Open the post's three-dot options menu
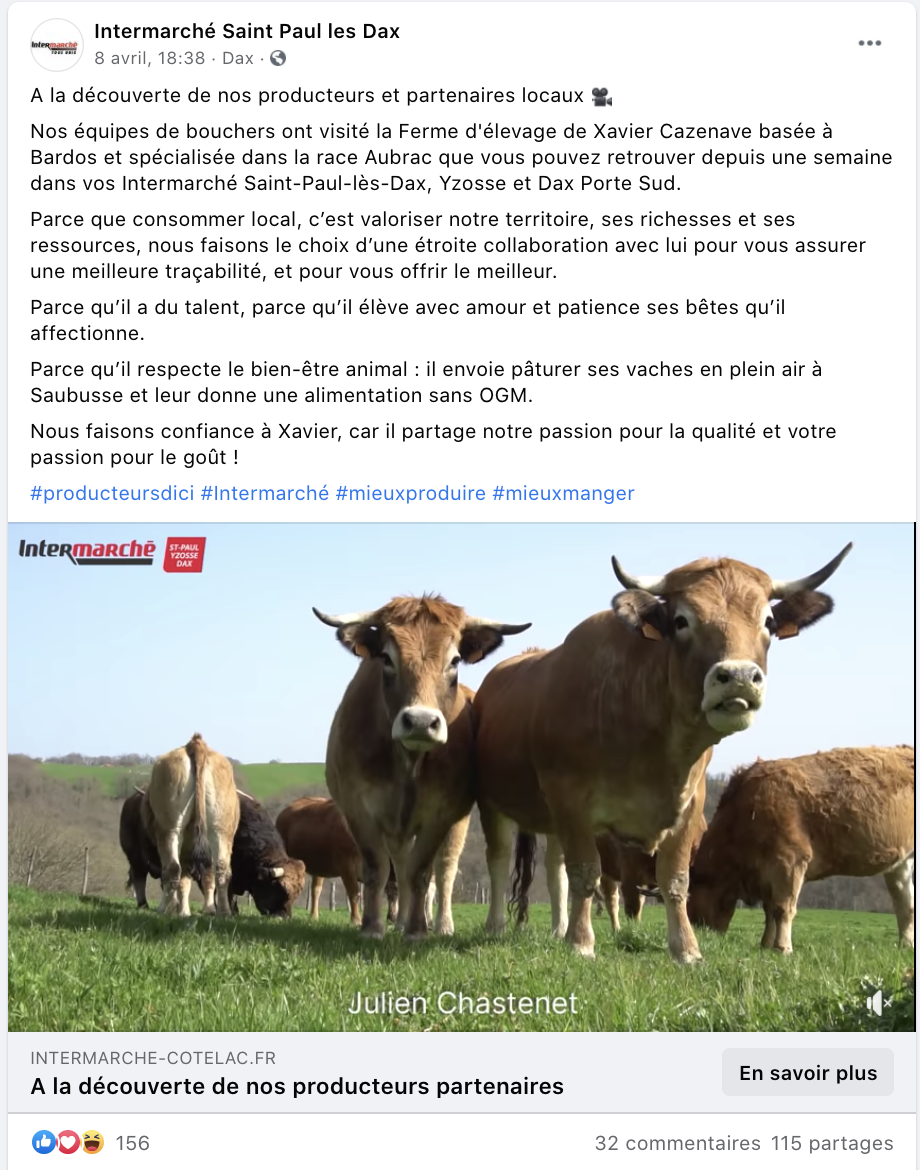This screenshot has height=1170, width=920. (869, 43)
